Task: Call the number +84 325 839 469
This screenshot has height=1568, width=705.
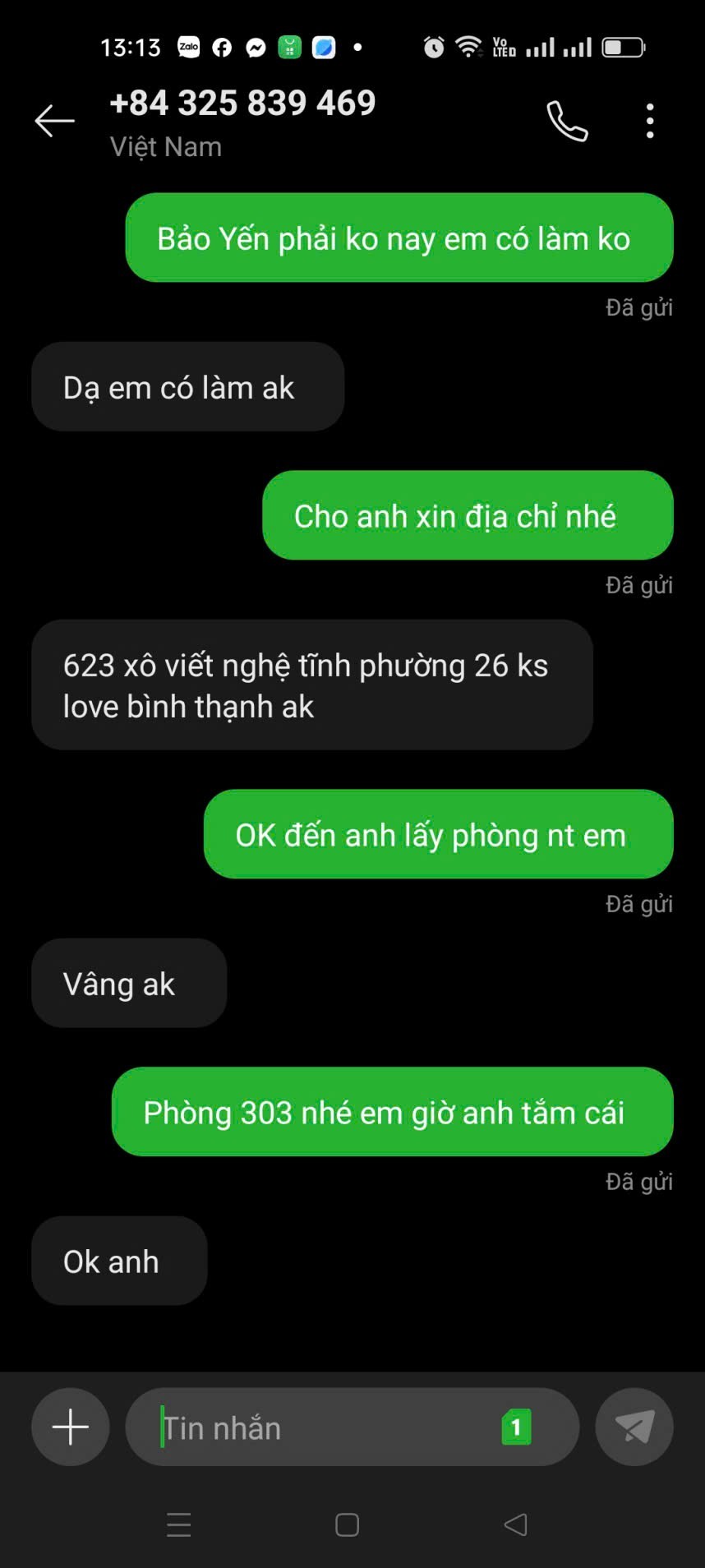Action: tap(567, 122)
